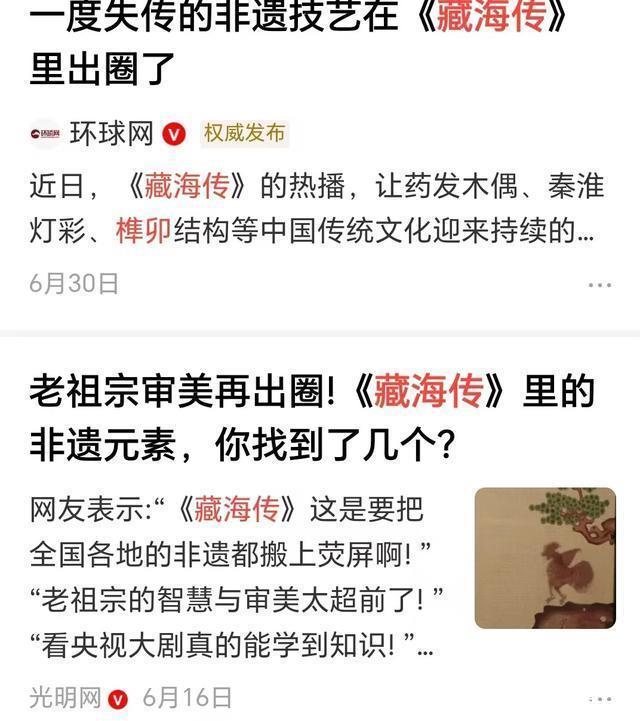
Task: Open 环球网 publisher profile
Action: [x=111, y=134]
